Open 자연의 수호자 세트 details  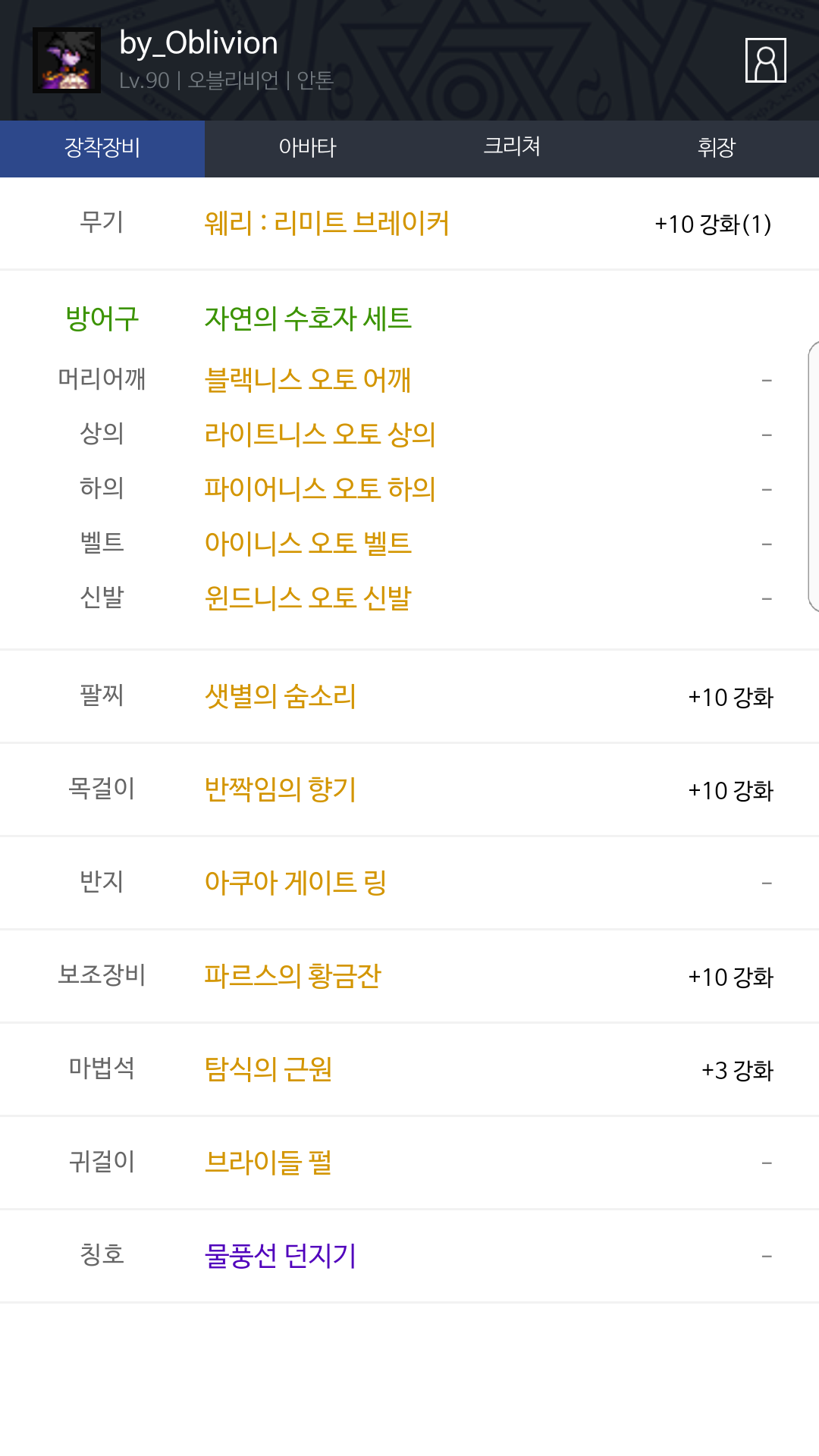point(308,318)
